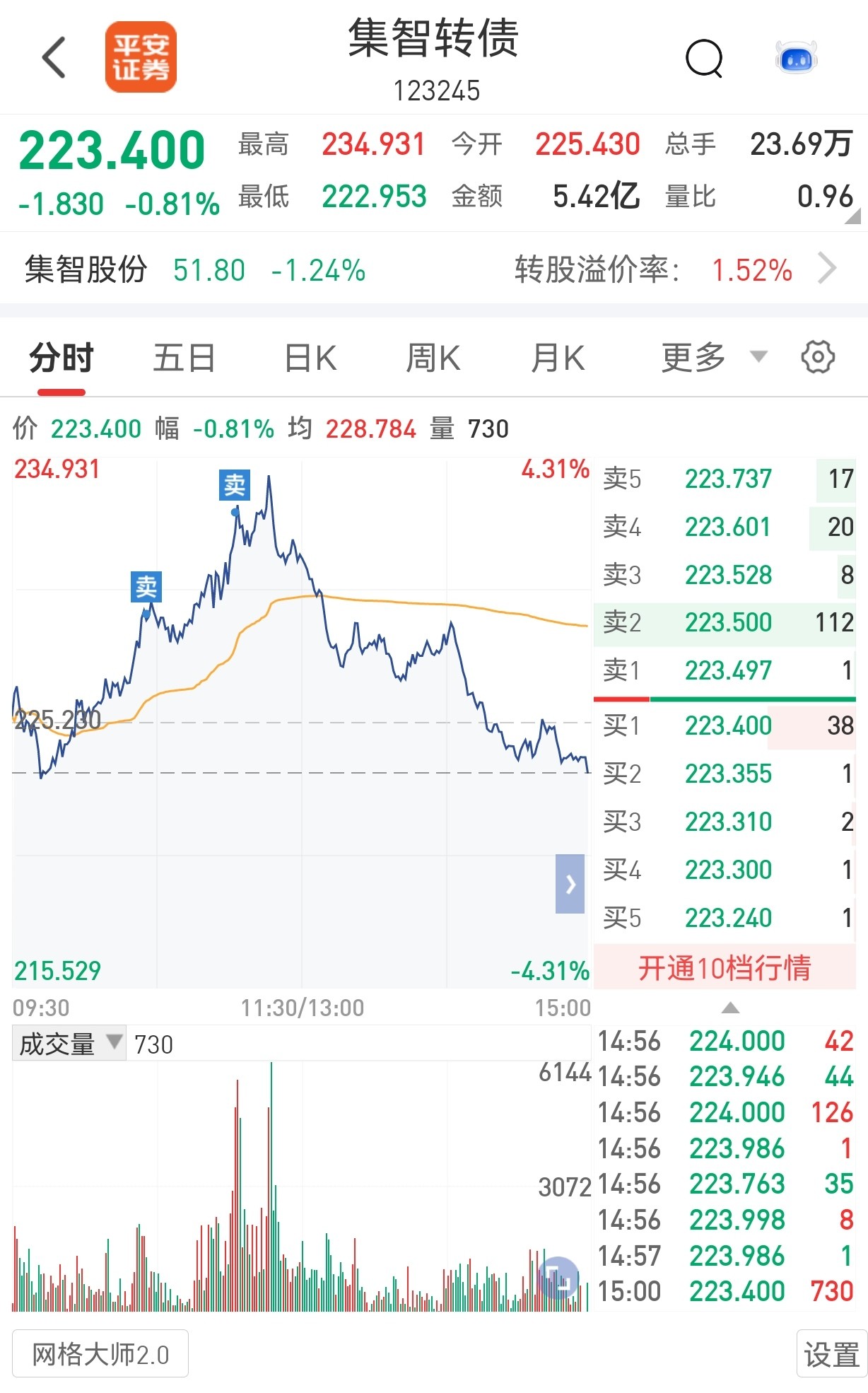Tap the floating landscape chart icon
868x1393 pixels.
(558, 1277)
